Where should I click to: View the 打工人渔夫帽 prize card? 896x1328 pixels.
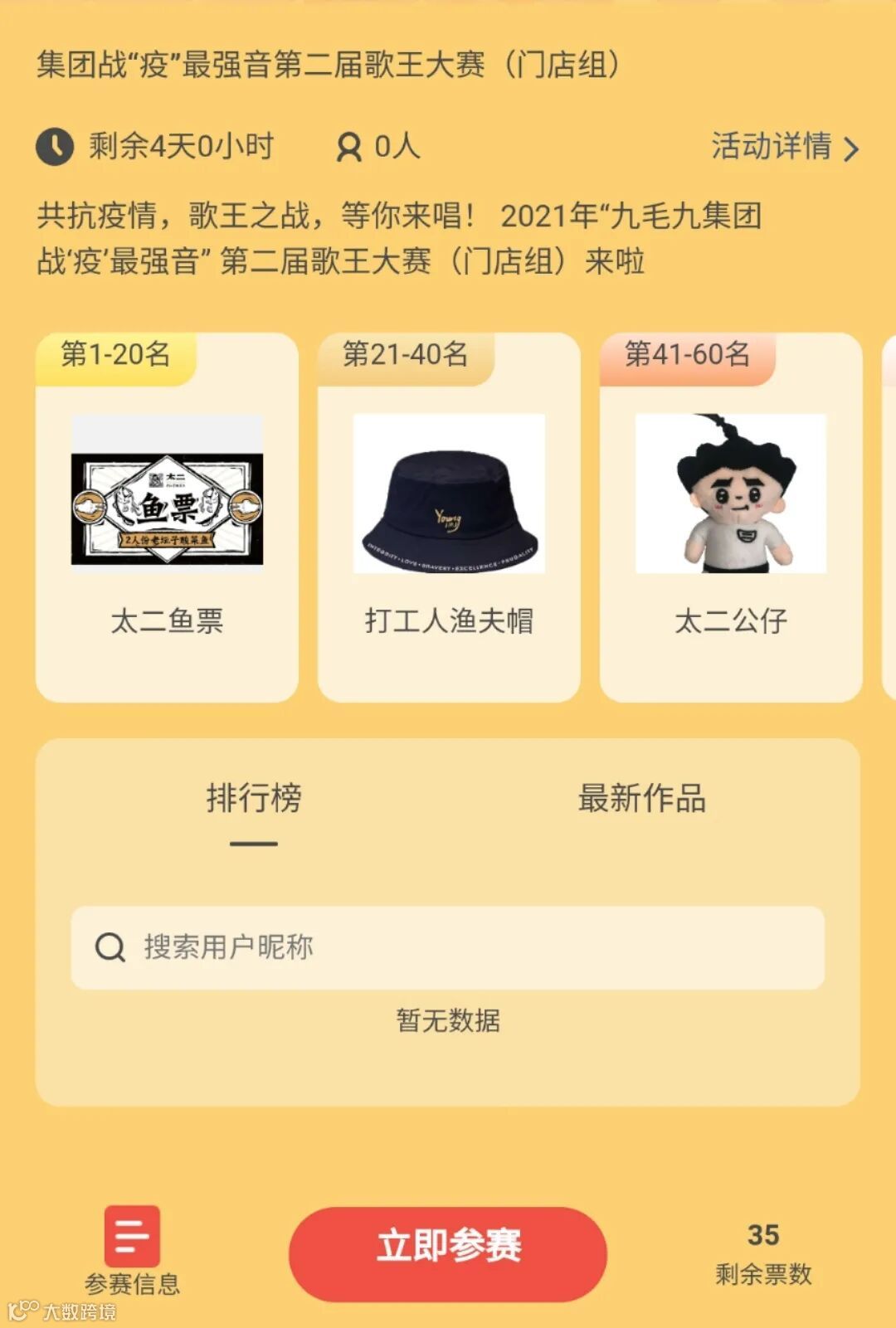[x=449, y=518]
